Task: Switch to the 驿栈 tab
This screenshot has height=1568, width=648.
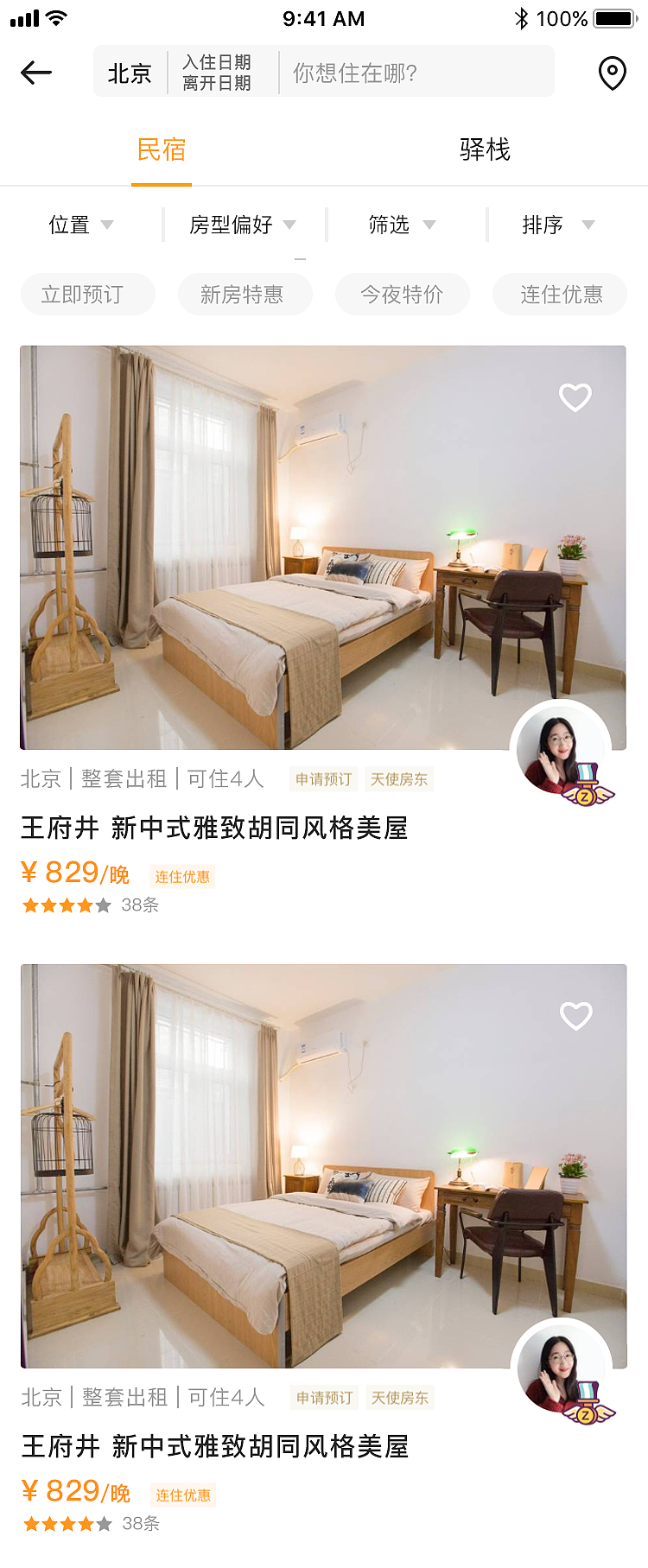Action: tap(485, 150)
